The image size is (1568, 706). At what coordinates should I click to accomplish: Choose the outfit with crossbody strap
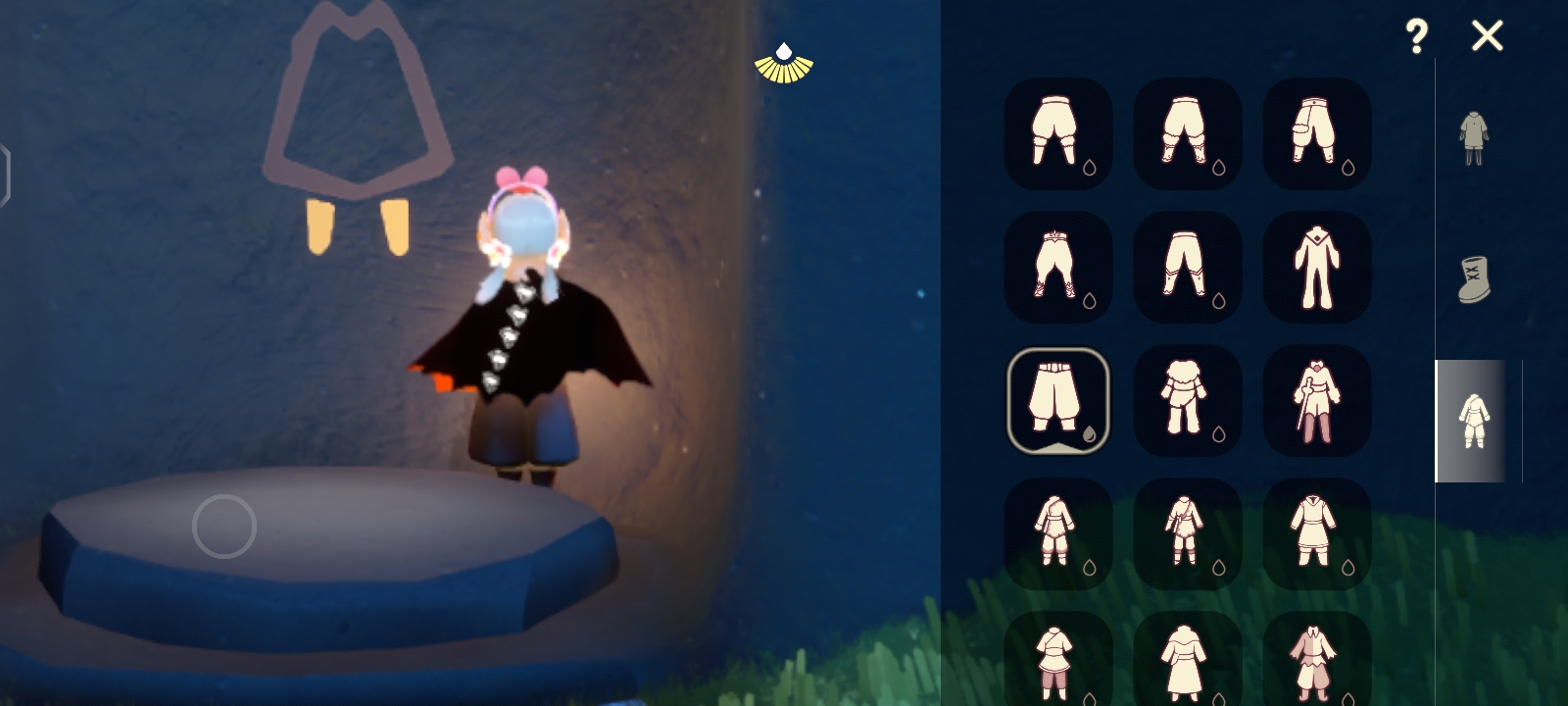pyautogui.click(x=1187, y=533)
